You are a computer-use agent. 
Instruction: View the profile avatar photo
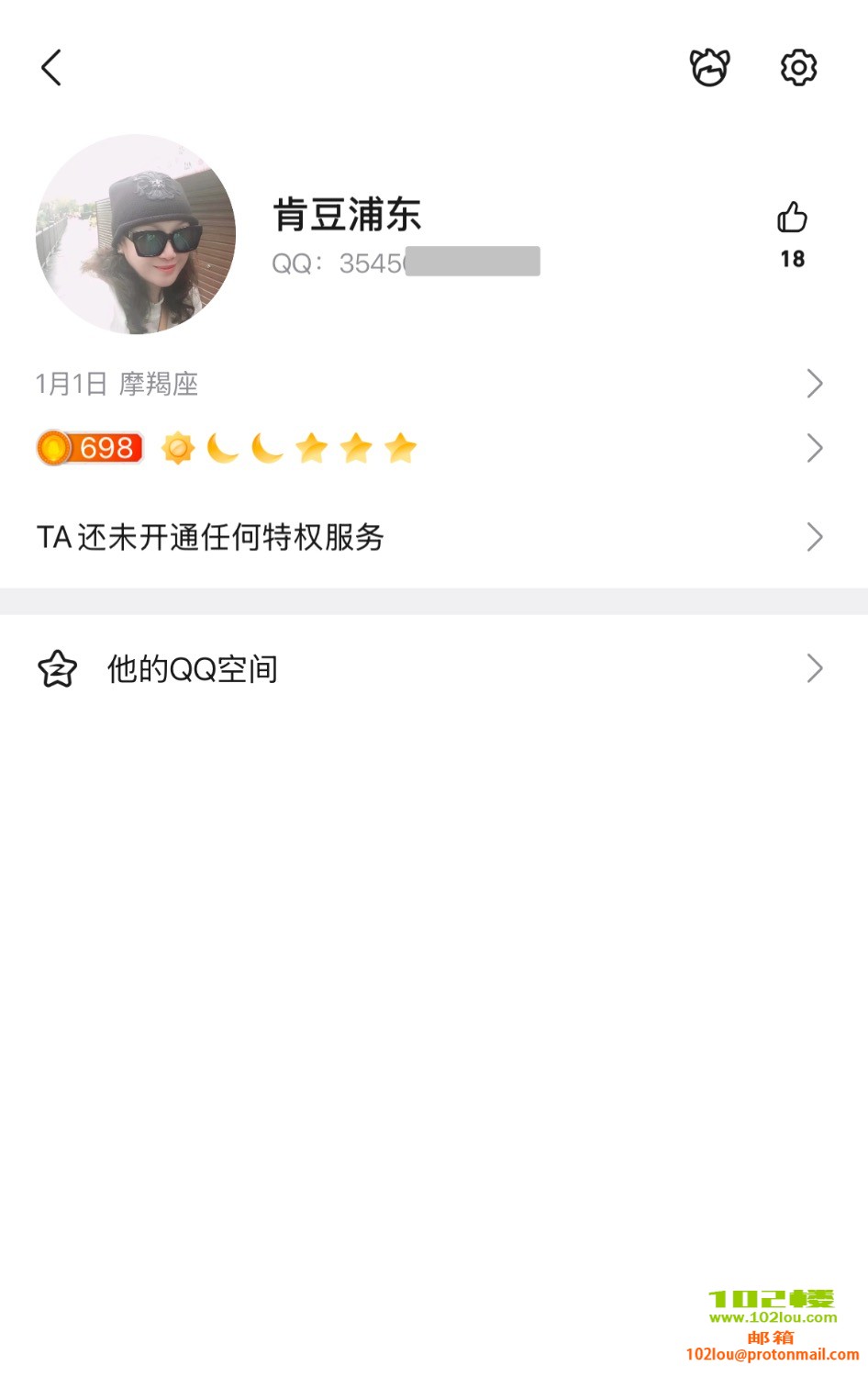coord(136,235)
